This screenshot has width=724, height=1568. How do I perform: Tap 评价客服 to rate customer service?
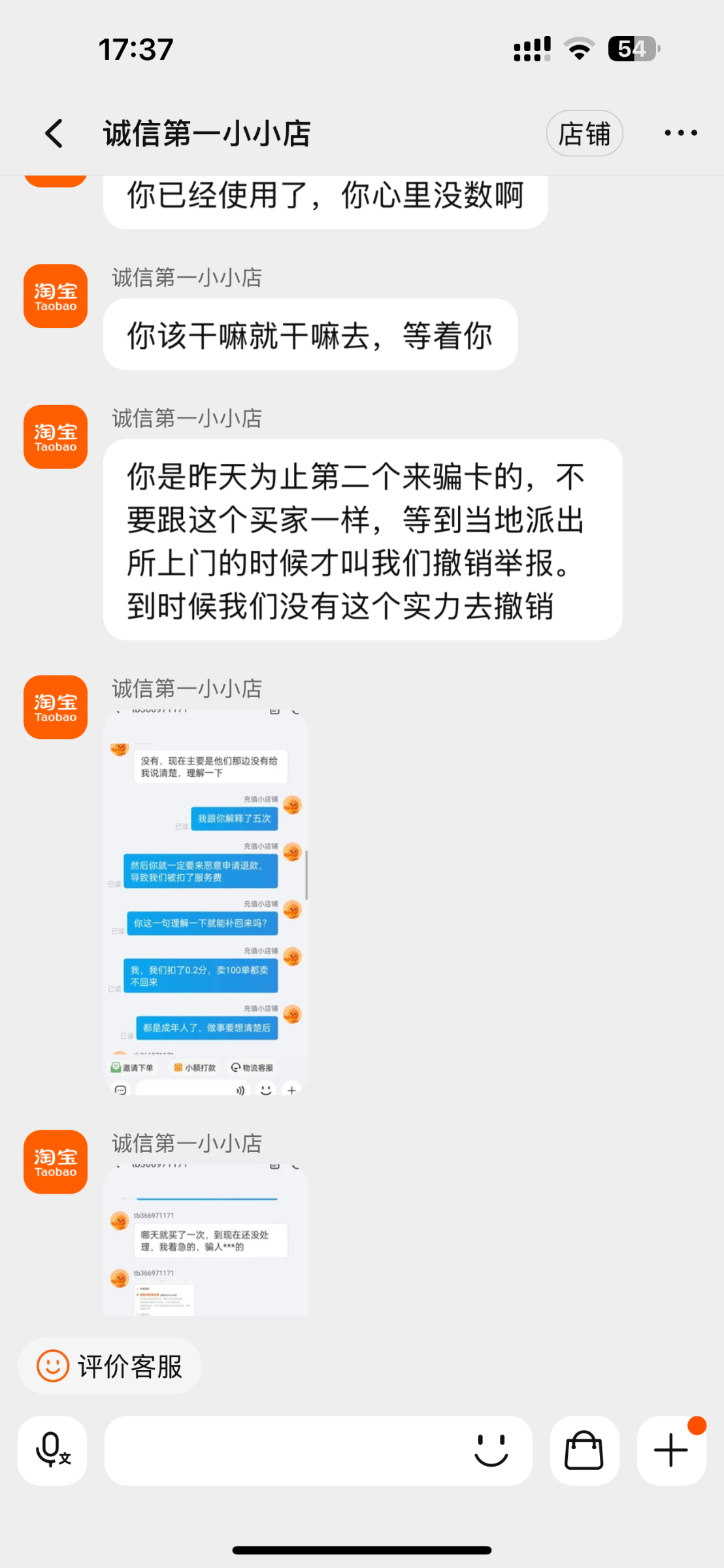coord(110,1365)
